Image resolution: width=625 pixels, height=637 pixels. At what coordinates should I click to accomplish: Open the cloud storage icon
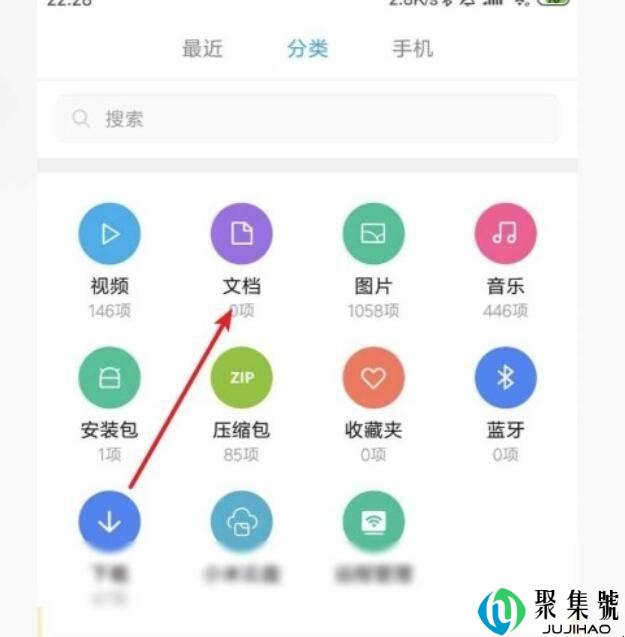pos(241,521)
